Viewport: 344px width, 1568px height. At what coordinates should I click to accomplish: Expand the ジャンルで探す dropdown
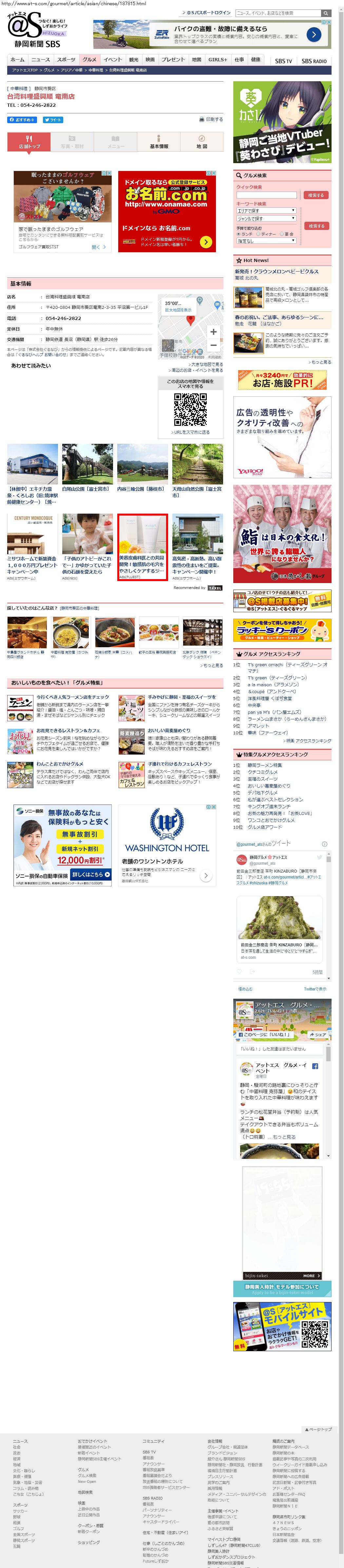click(x=265, y=218)
